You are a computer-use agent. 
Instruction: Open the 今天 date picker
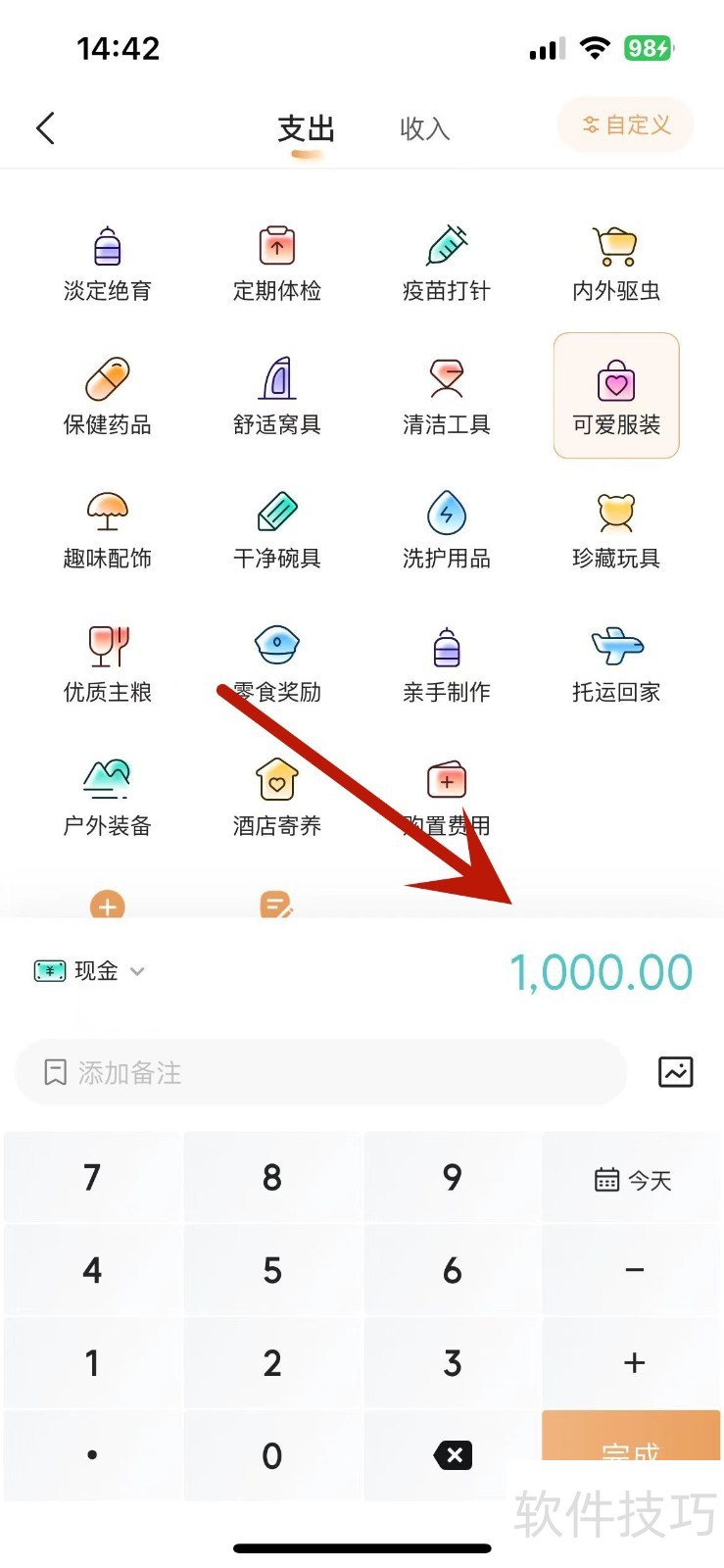(x=633, y=1179)
